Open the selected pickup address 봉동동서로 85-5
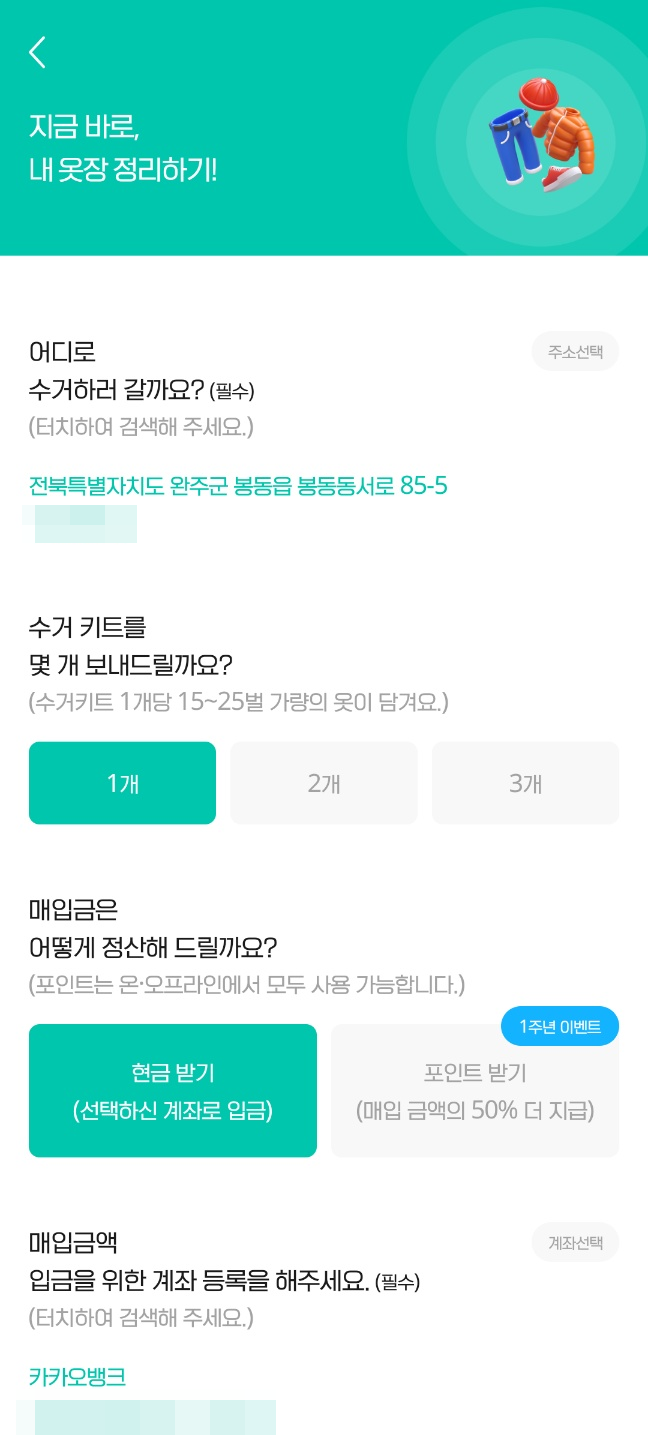 238,487
